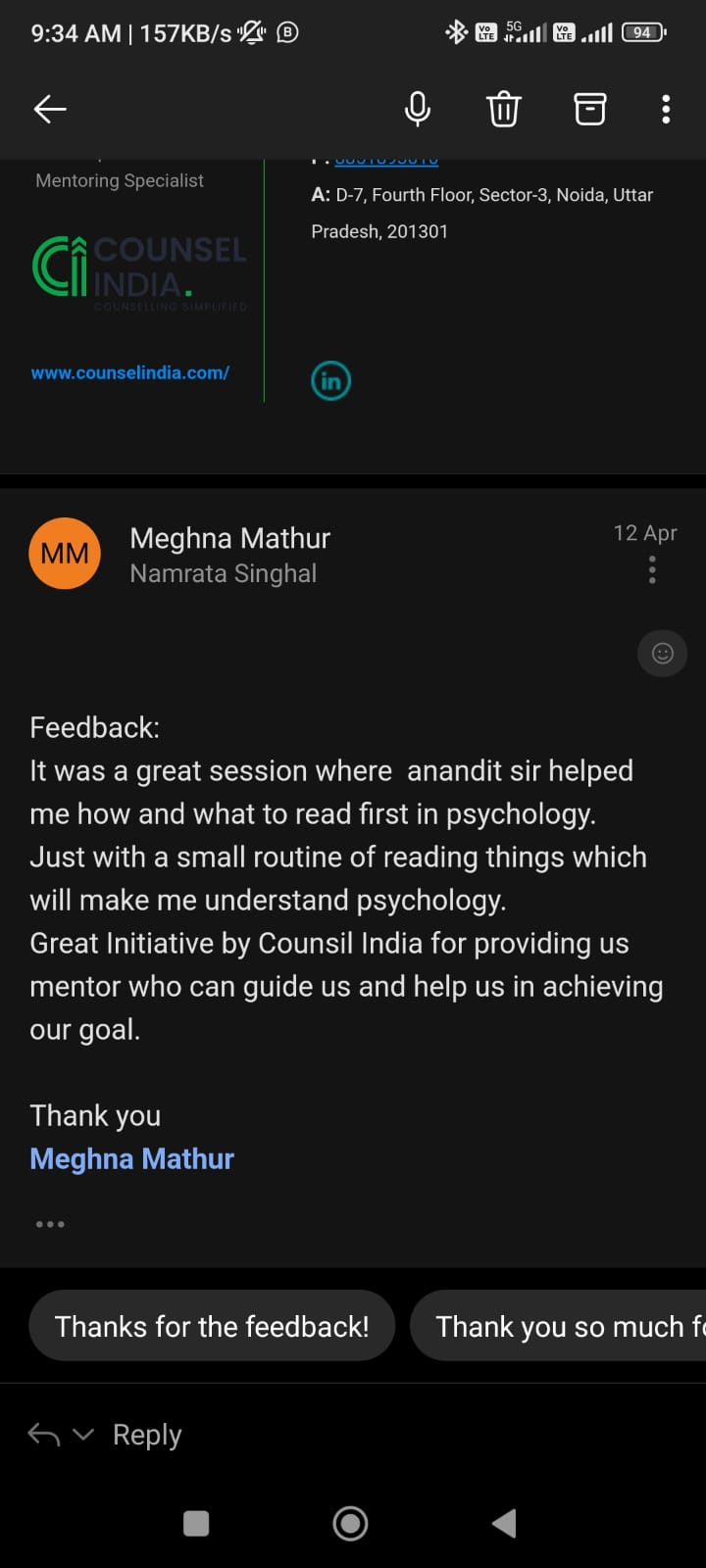The image size is (706, 1568).
Task: Open more options for Meghna Mathur's message
Action: click(652, 570)
